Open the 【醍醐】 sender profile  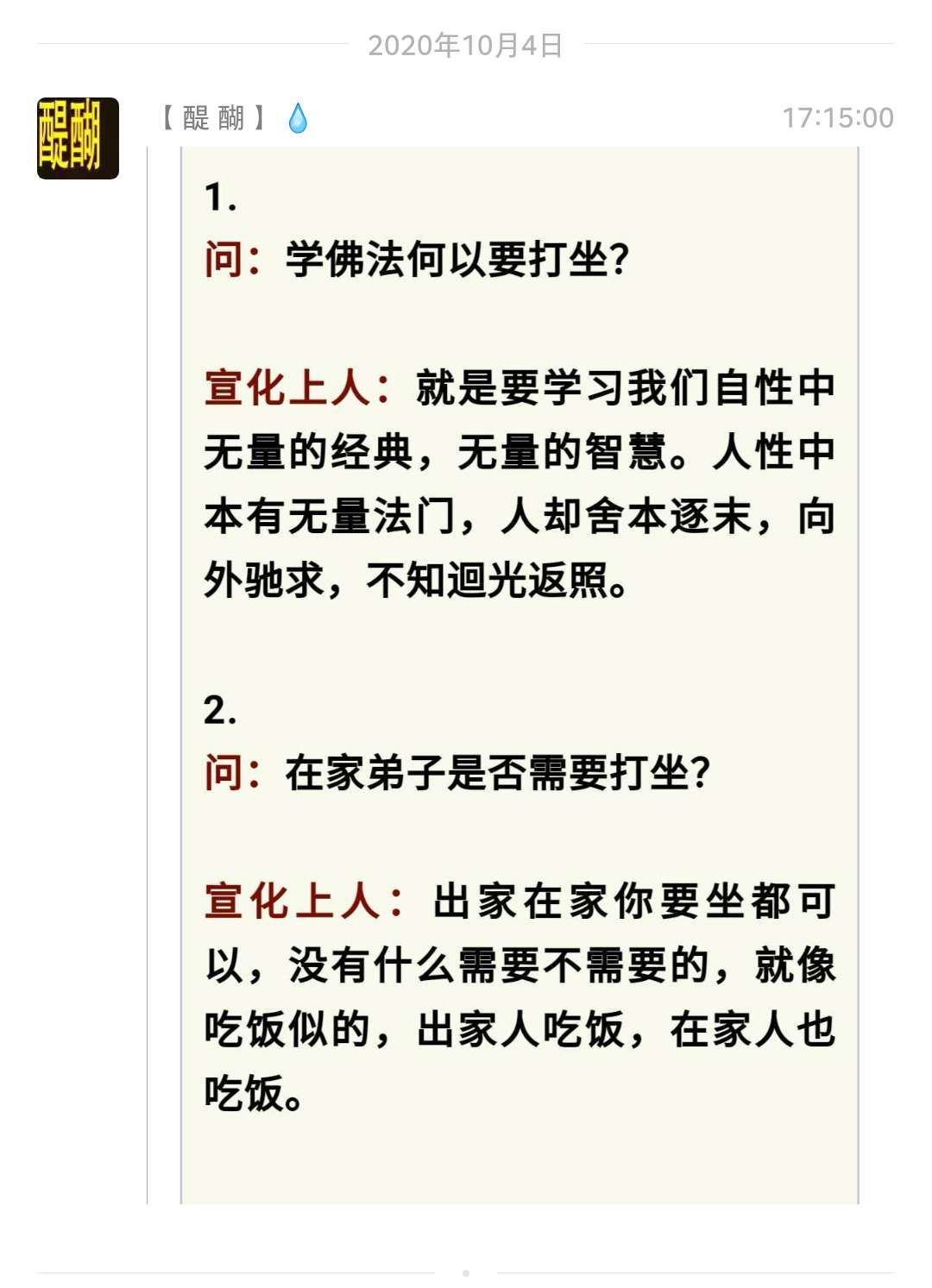point(211,118)
